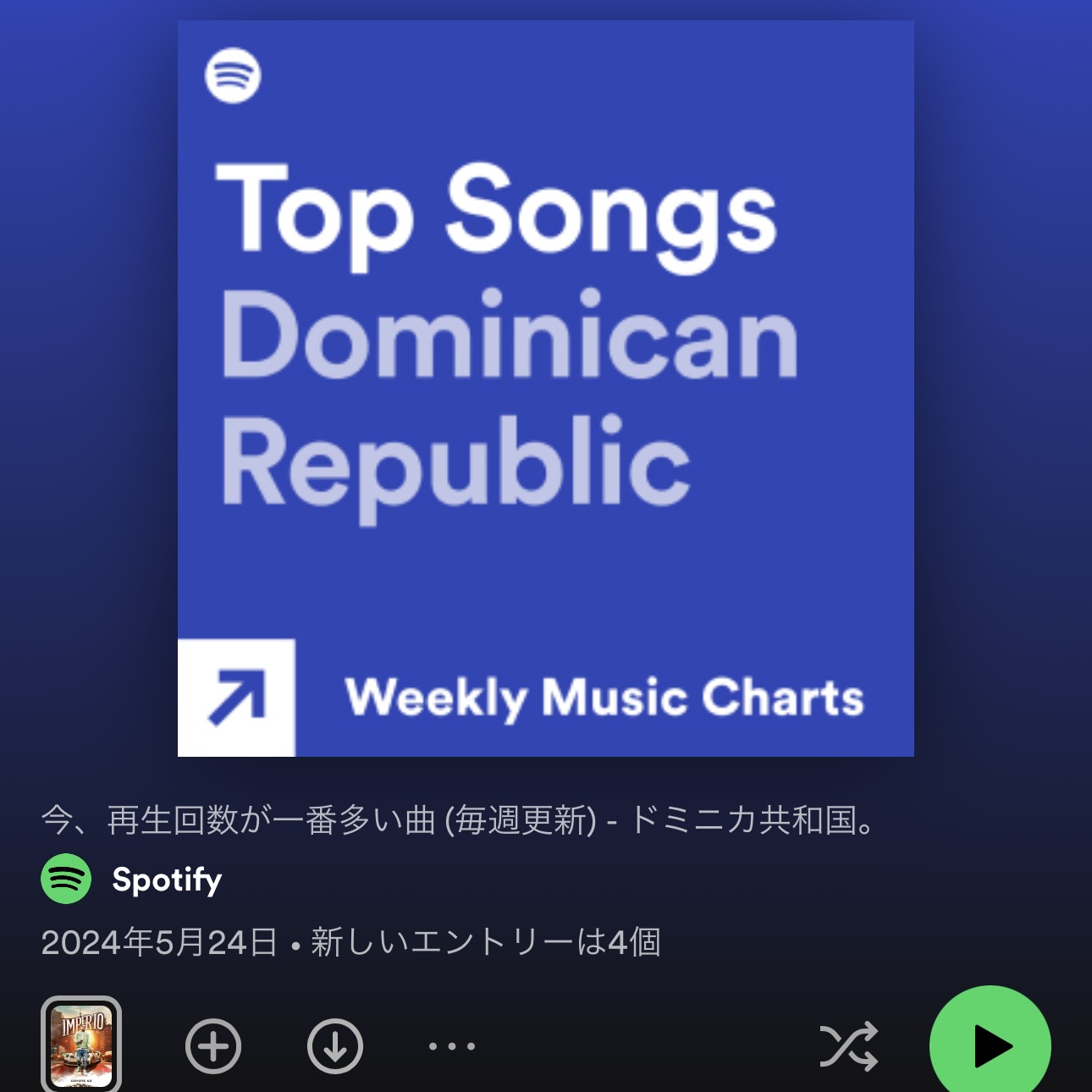This screenshot has width=1092, height=1092.
Task: Open the three-dot more options menu
Action: (451, 1046)
